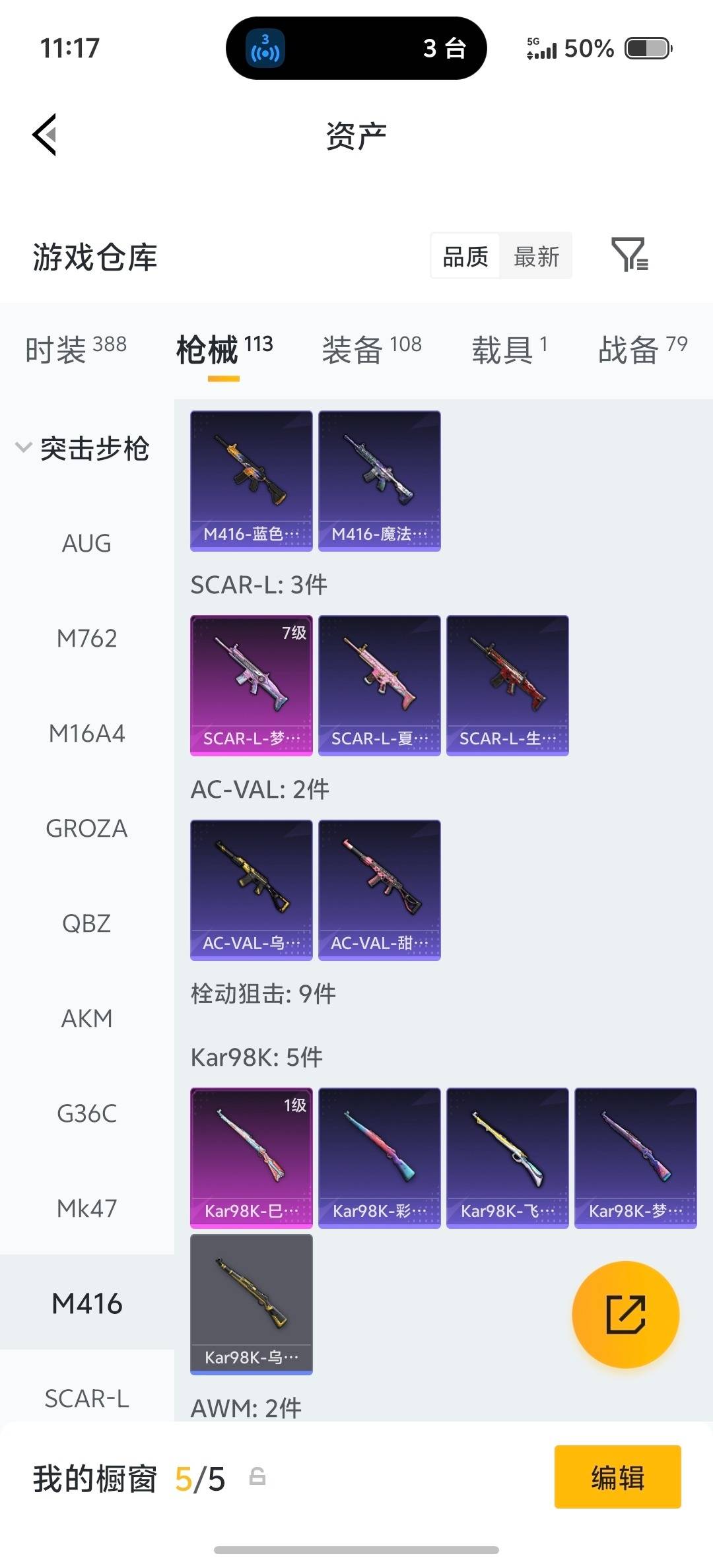
Task: Tap the back arrow to leave 资产 page
Action: click(x=44, y=135)
